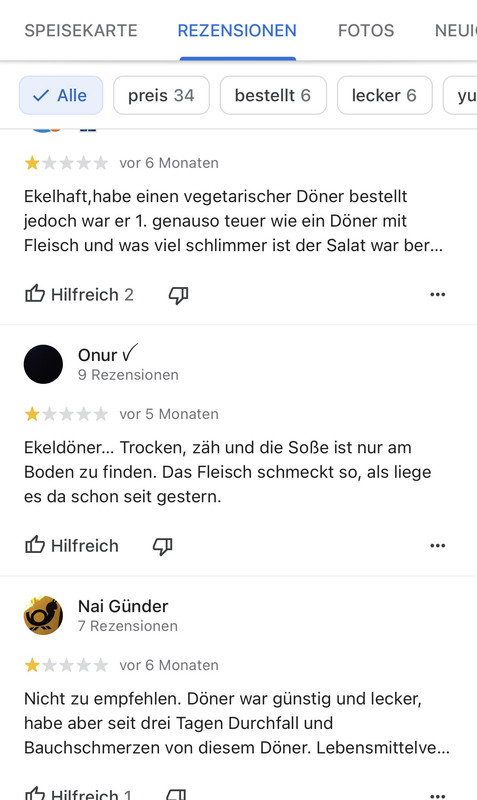Screen dimensions: 477x800
Task: Select the Alle filter chip
Action: [x=61, y=95]
